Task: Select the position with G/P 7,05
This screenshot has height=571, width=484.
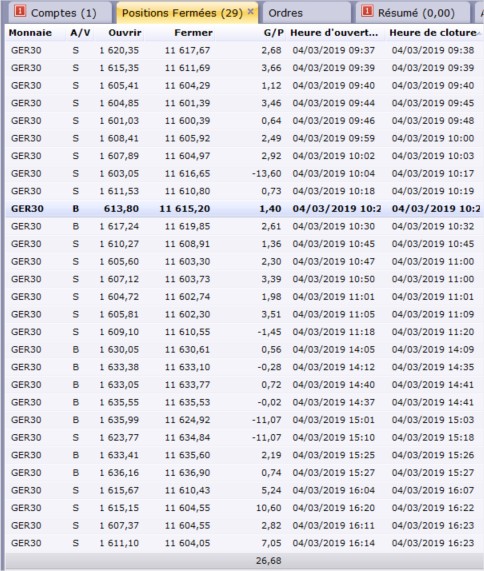Action: tap(245, 543)
